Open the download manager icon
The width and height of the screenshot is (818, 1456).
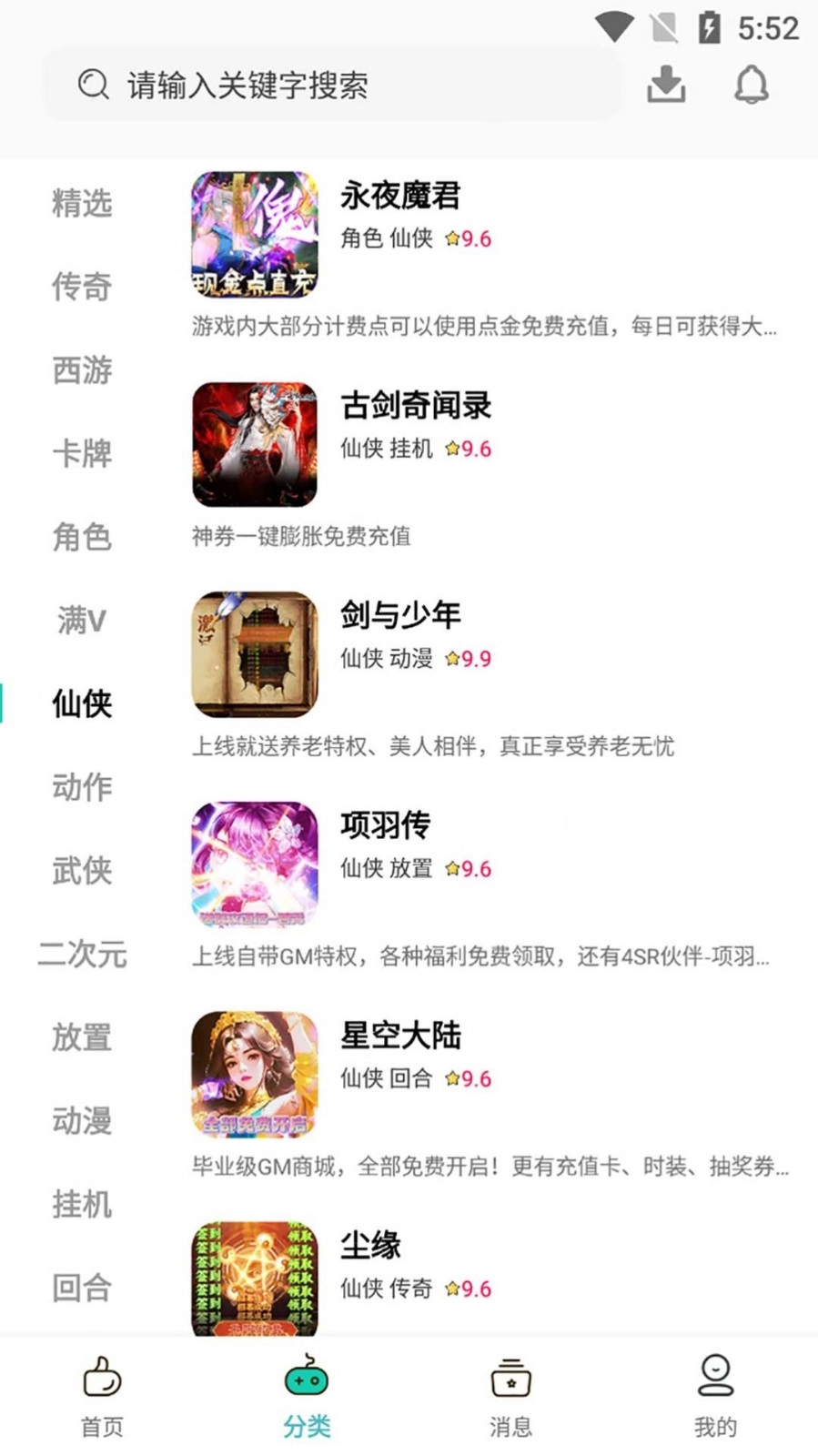[665, 86]
